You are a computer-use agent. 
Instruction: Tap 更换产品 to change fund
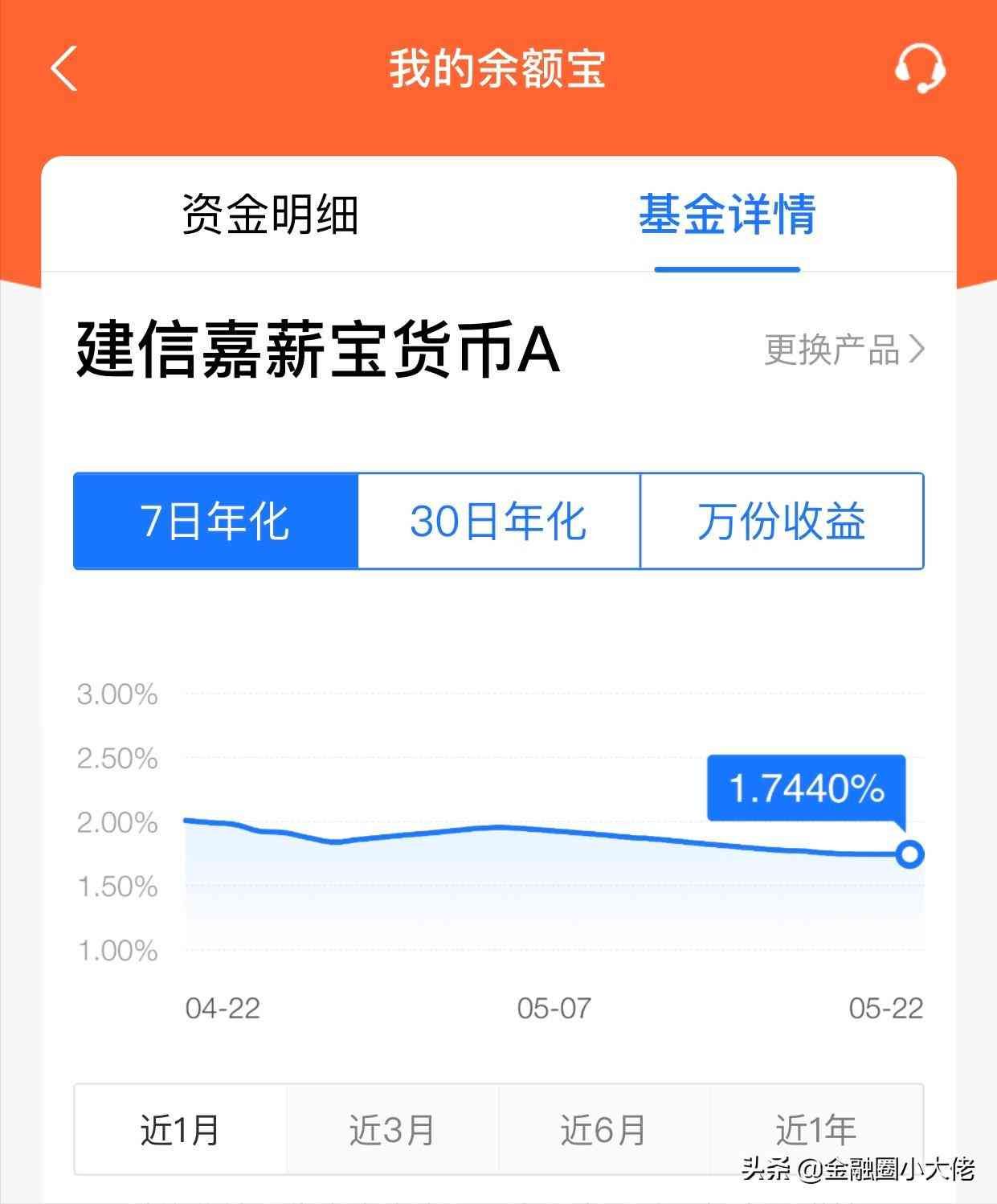click(844, 350)
